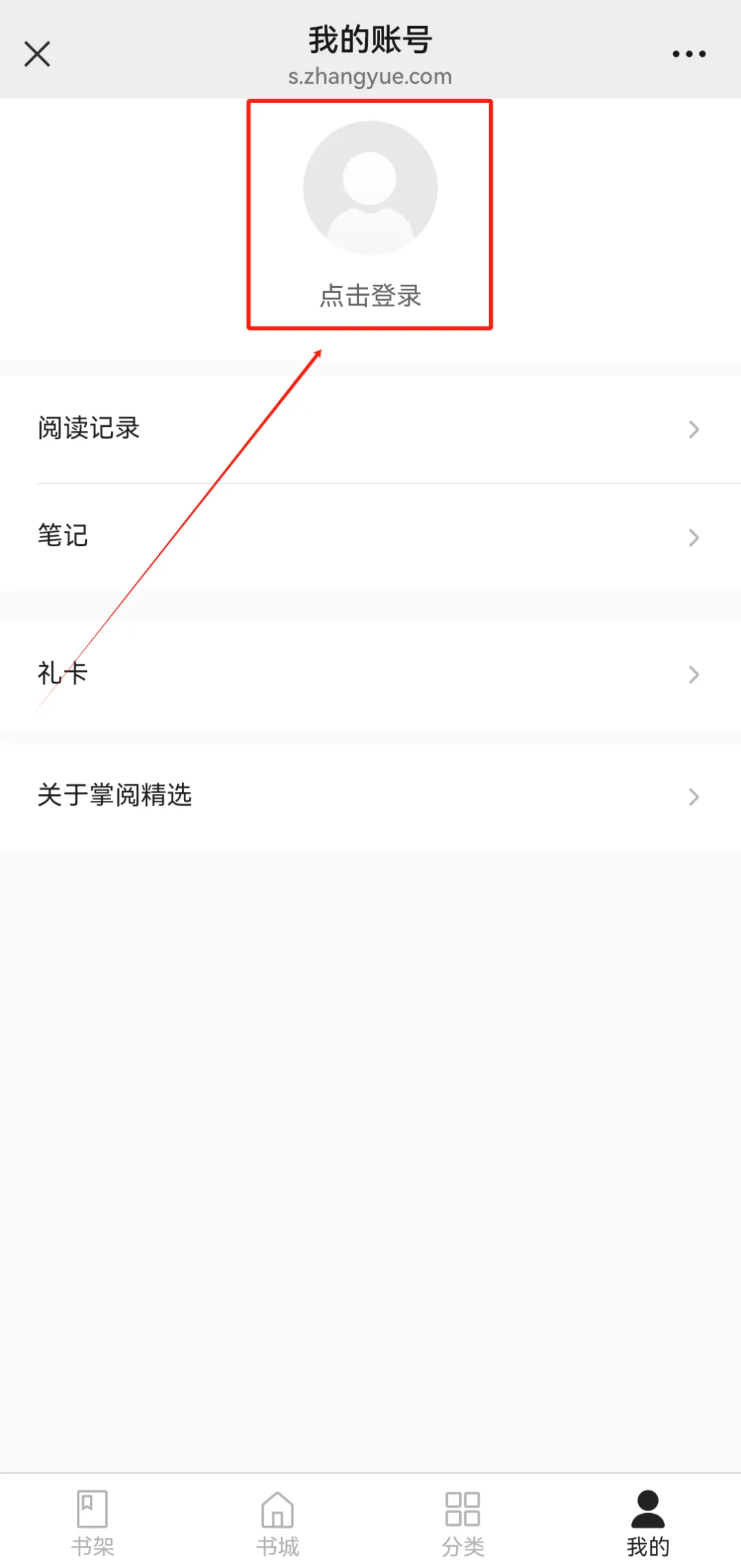Screen dimensions: 741x1568
Task: Open the 礼卡 gift card row
Action: coord(370,674)
